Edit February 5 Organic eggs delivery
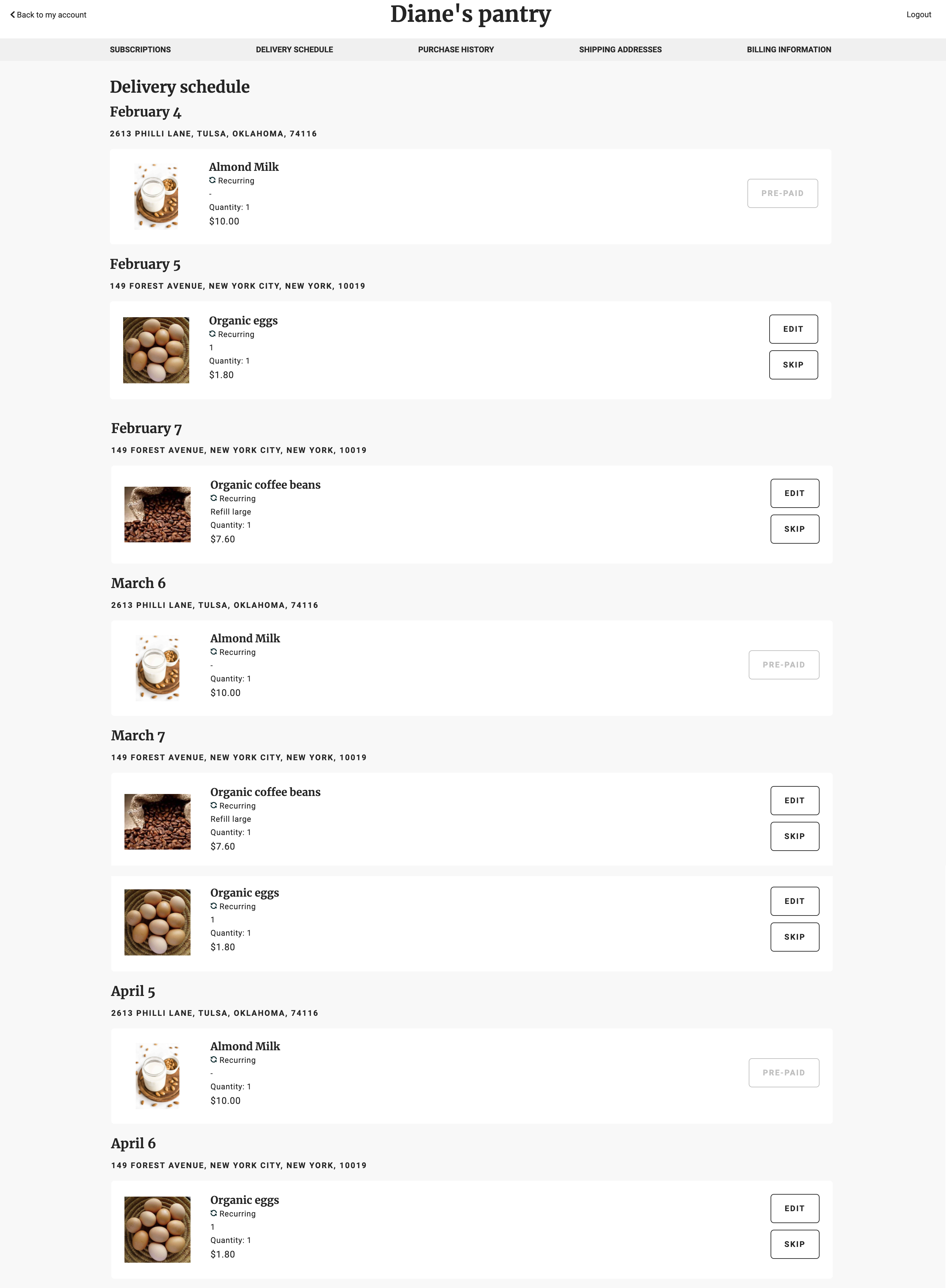Viewport: 946px width, 1288px height. coord(793,329)
